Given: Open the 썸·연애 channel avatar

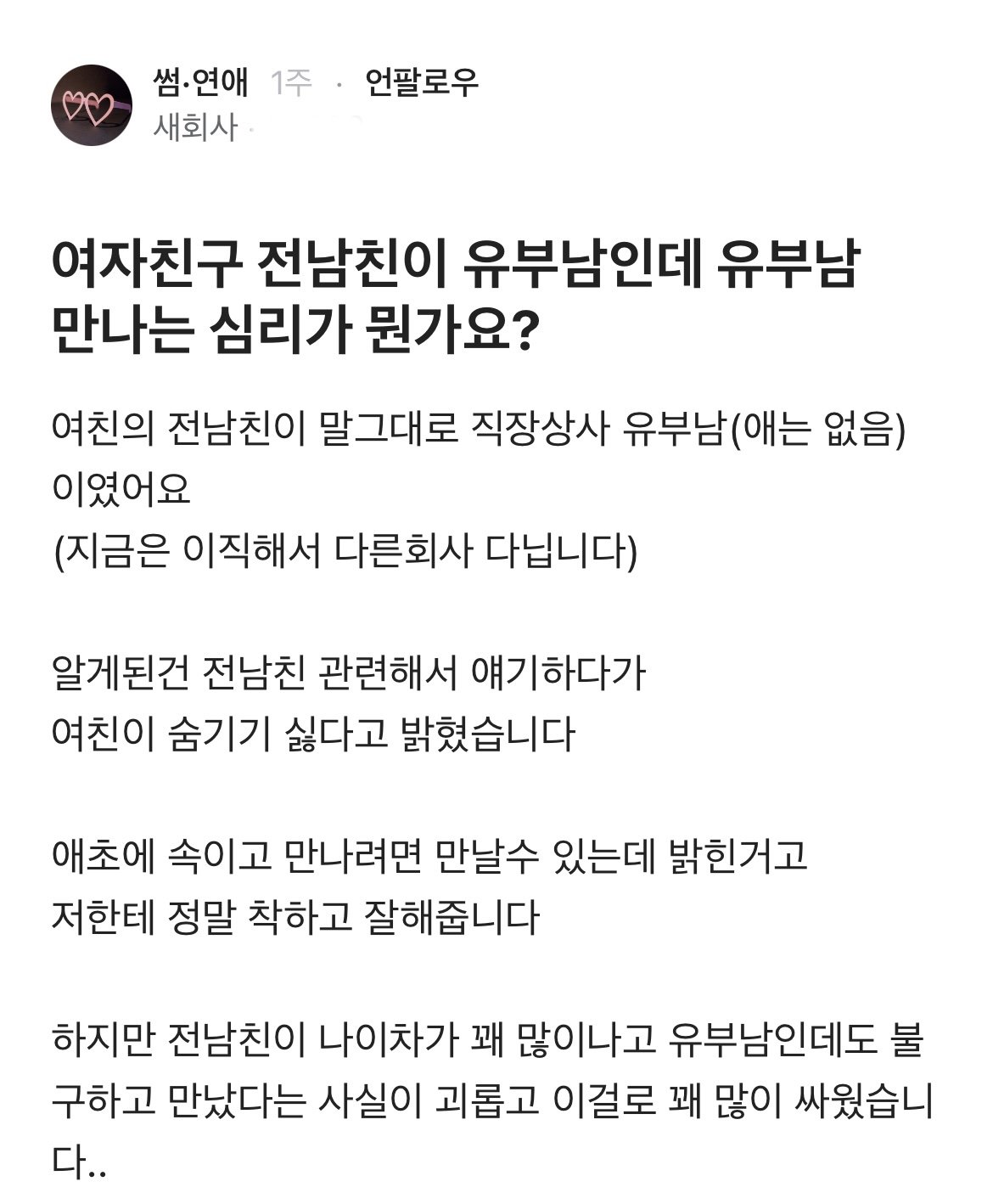Looking at the screenshot, I should (x=91, y=105).
